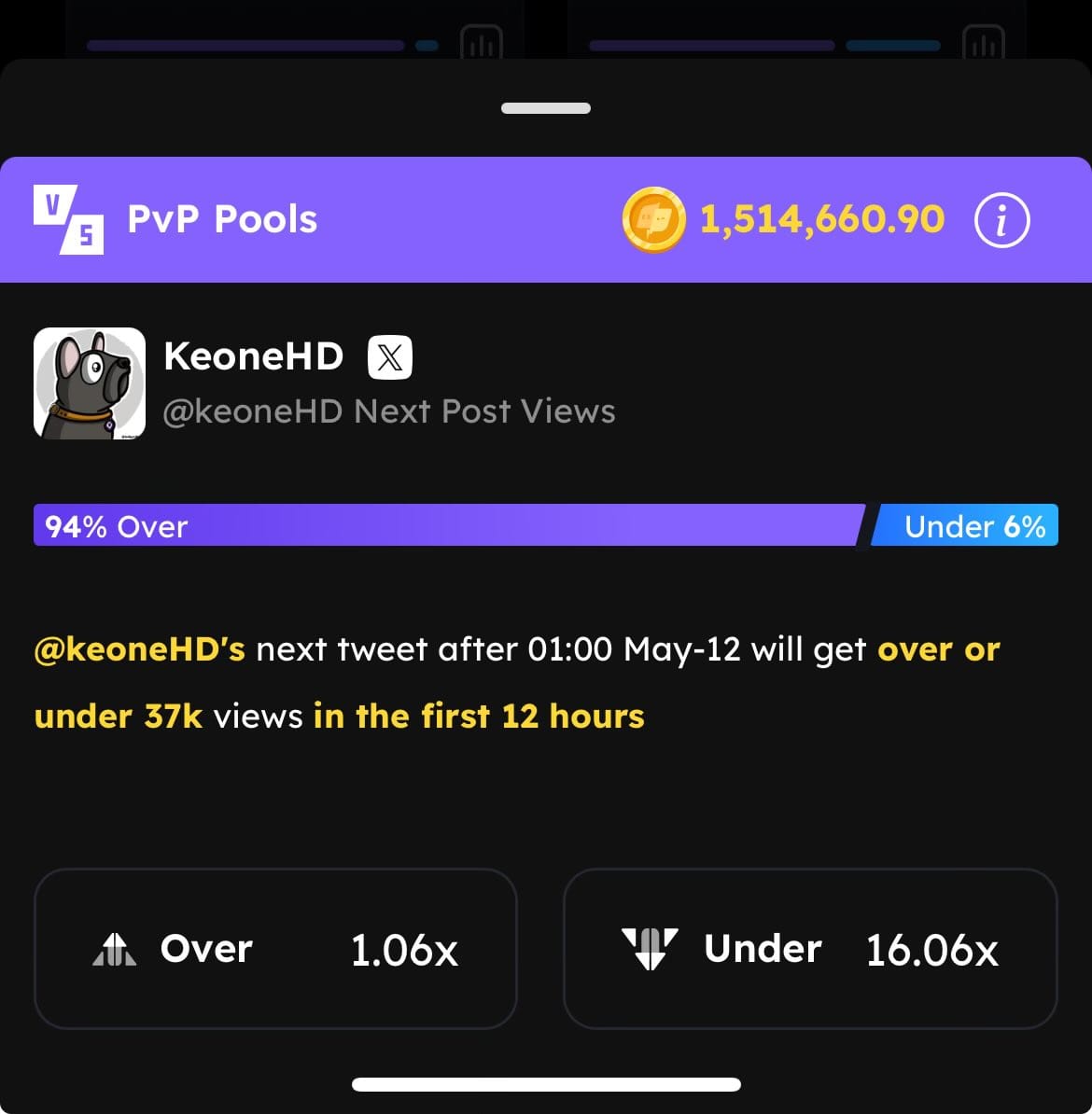Open KeoneHD's X profile icon
The width and height of the screenshot is (1092, 1114).
click(390, 357)
